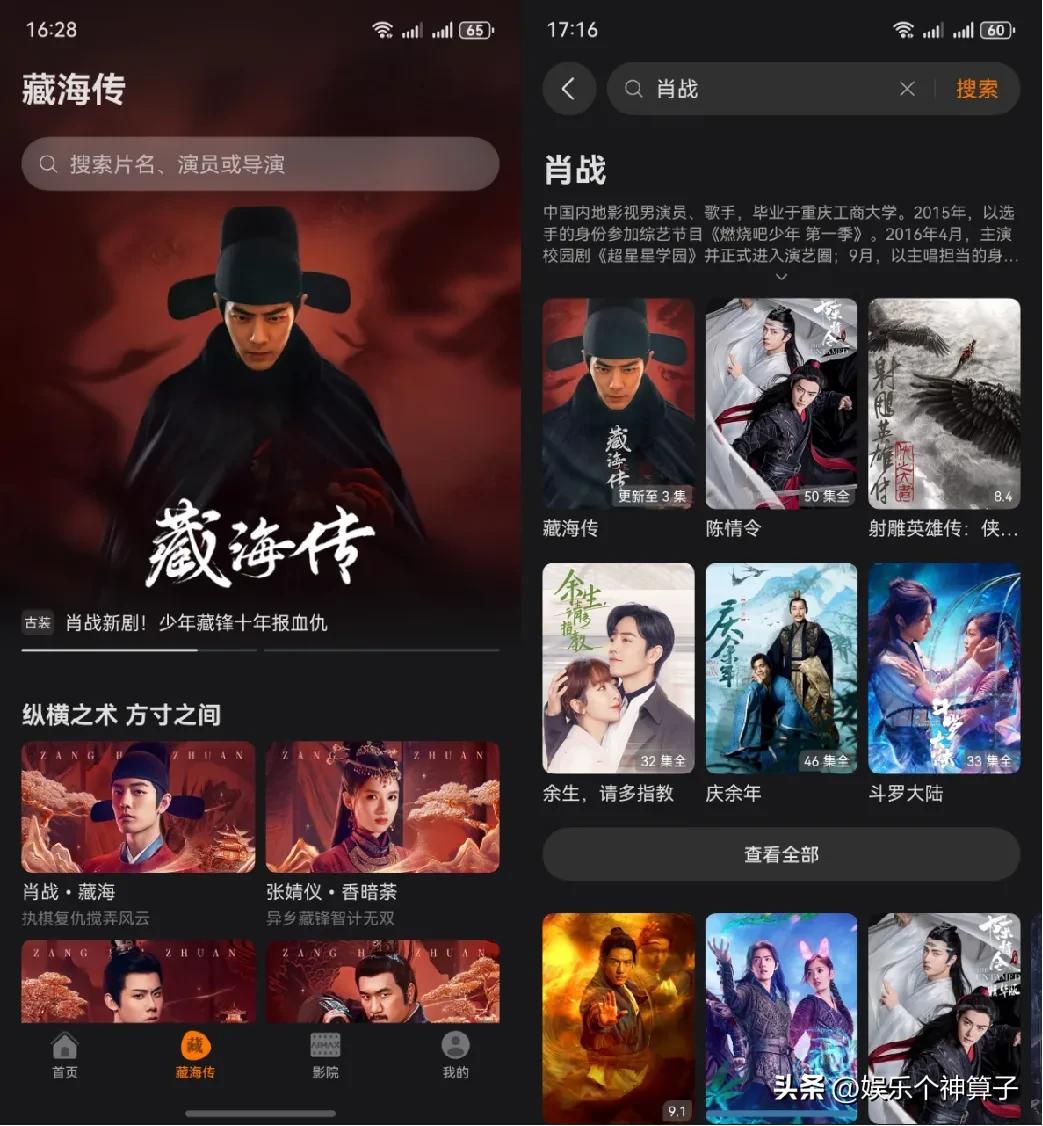
Task: Open 射雕英雄传 rated 8.4
Action: [x=944, y=404]
